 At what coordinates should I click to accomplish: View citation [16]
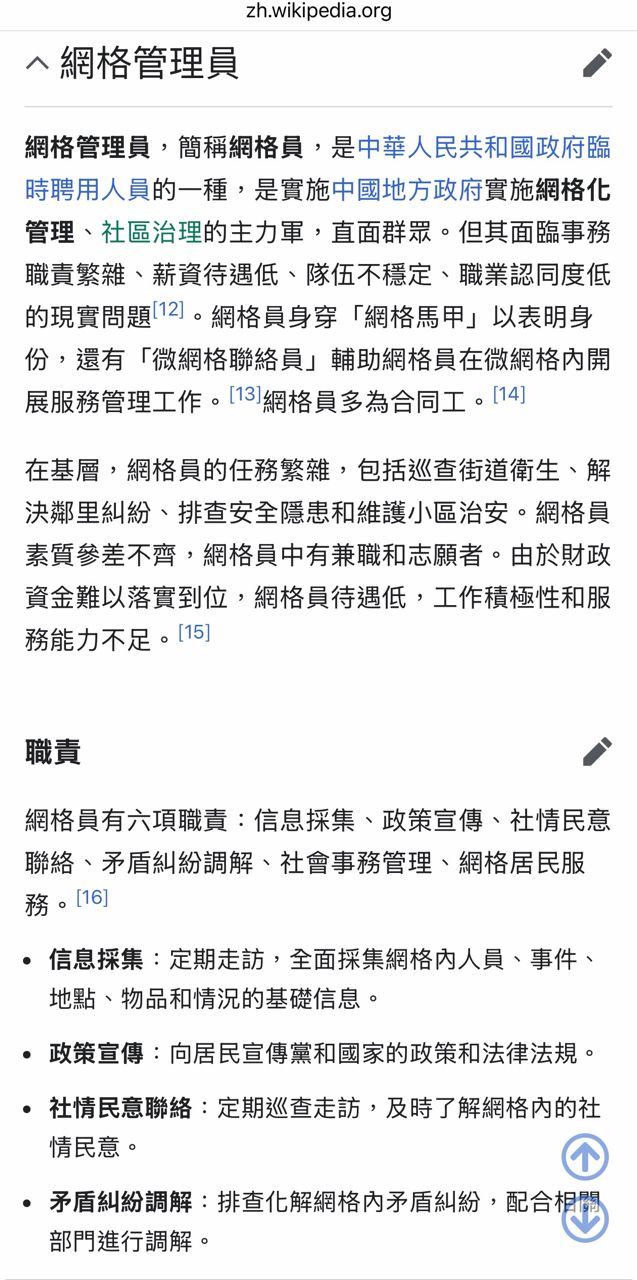pyautogui.click(x=92, y=897)
